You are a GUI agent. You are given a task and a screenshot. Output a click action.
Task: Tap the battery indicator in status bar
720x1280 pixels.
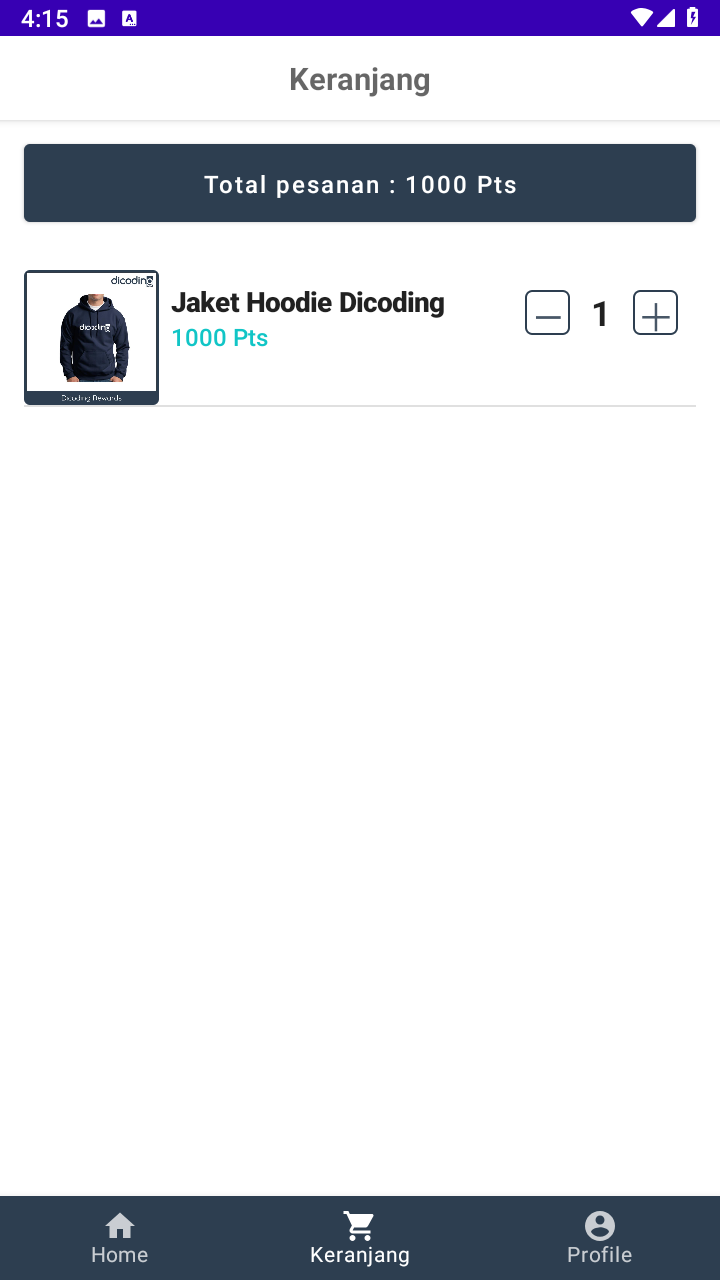click(x=695, y=17)
